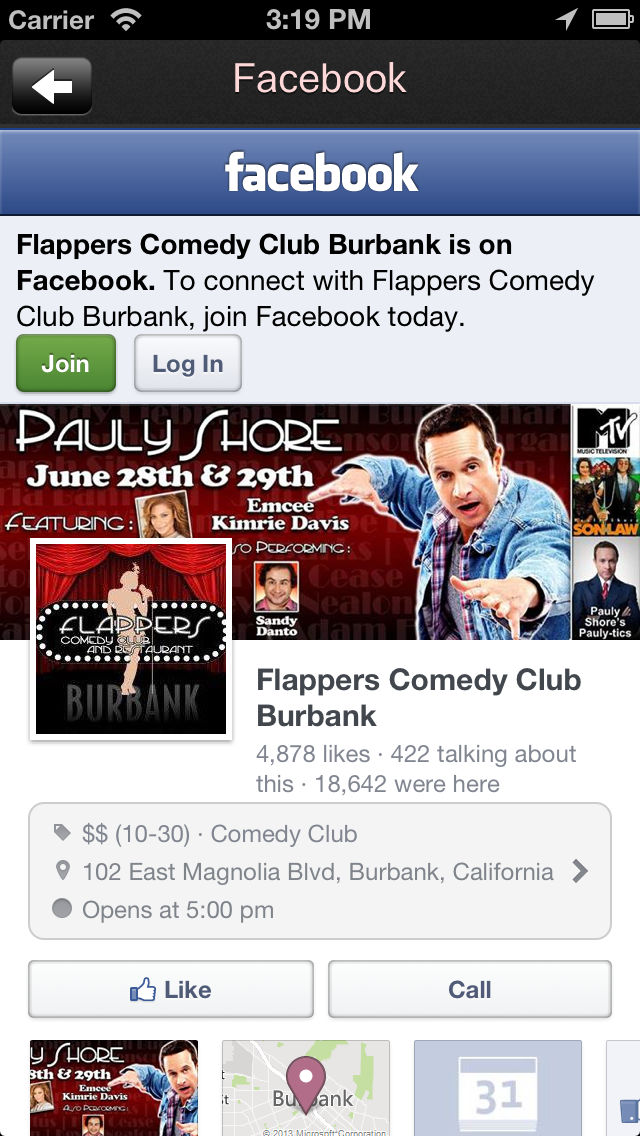Open the Burbank map tile
The image size is (640, 1136).
pyautogui.click(x=306, y=1088)
